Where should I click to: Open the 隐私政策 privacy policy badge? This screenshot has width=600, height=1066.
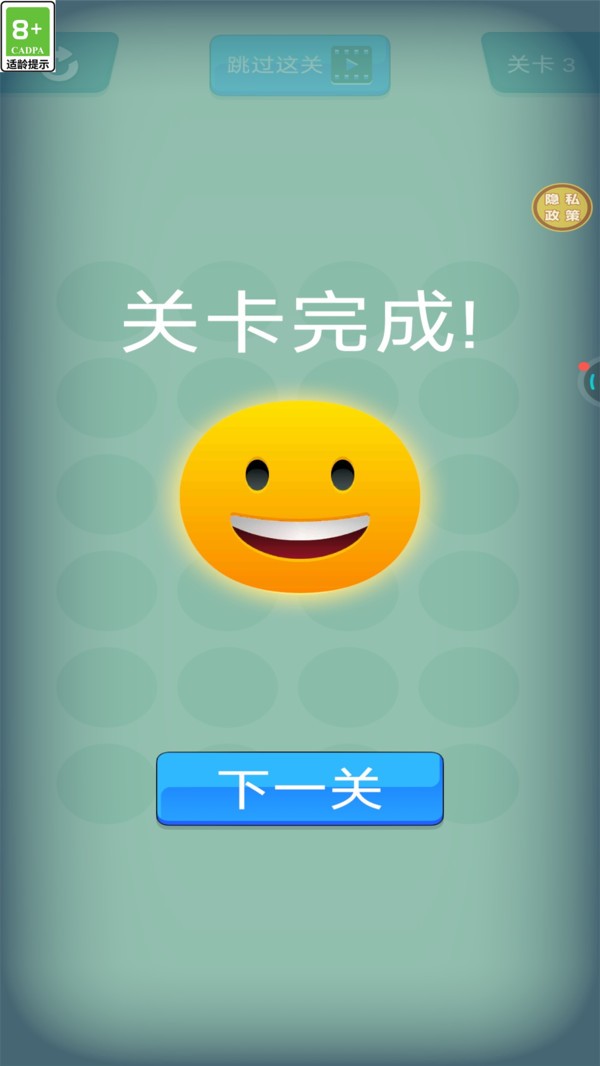[x=561, y=207]
